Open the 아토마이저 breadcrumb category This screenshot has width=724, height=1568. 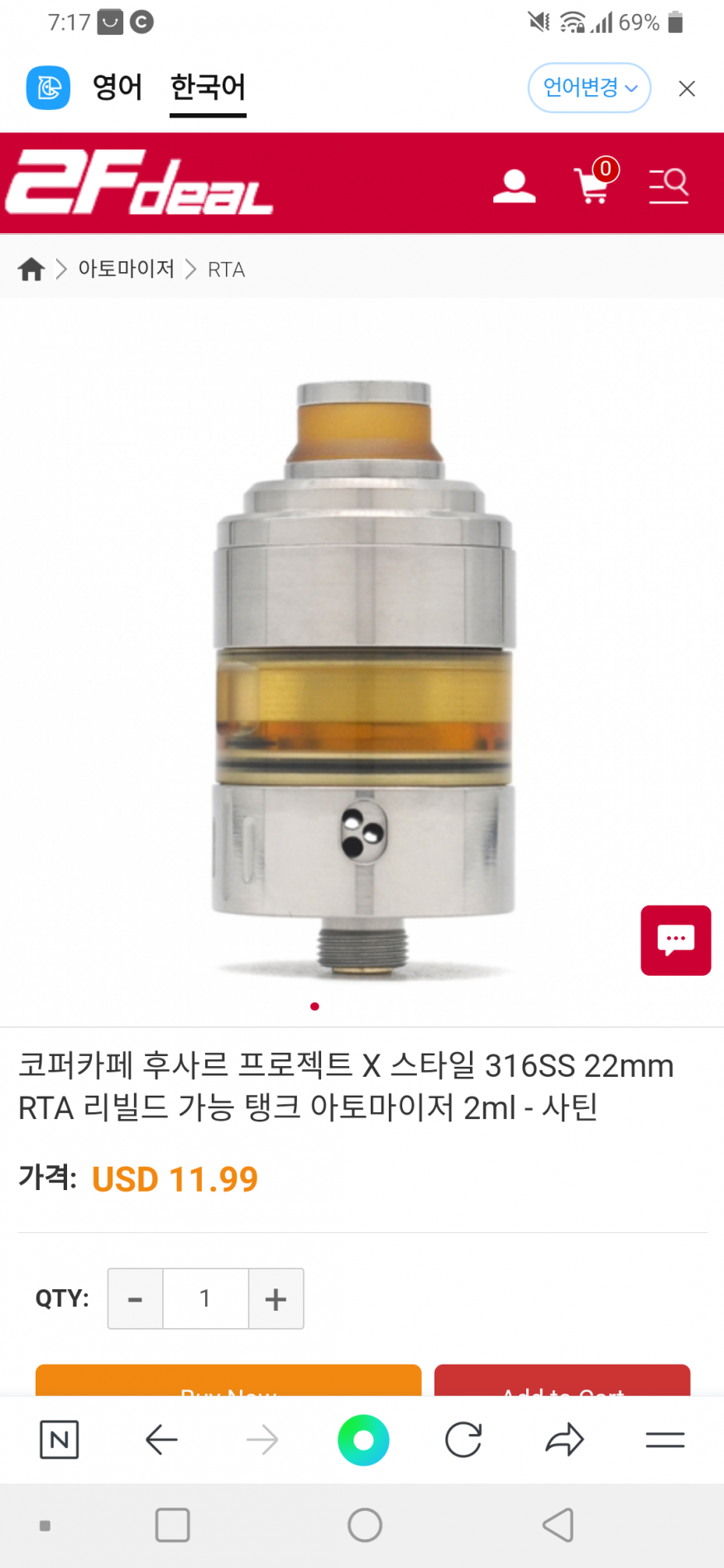pos(126,269)
